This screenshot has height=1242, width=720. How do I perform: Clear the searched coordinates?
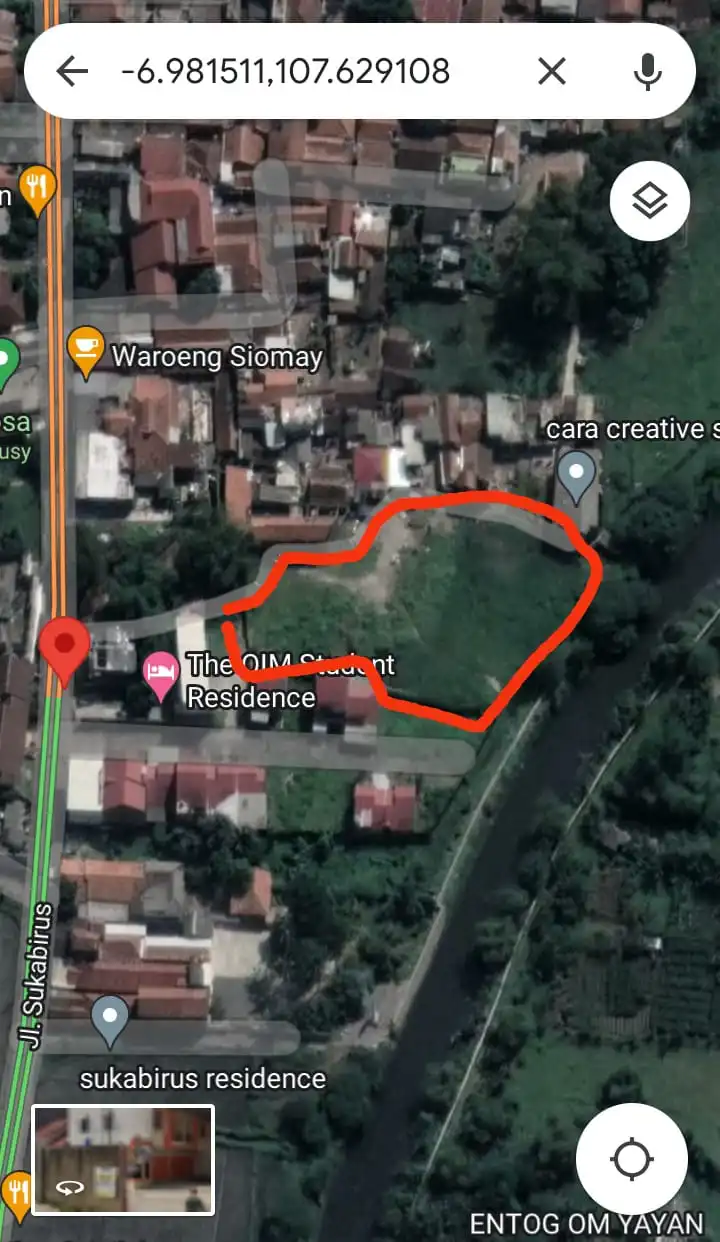tap(551, 71)
